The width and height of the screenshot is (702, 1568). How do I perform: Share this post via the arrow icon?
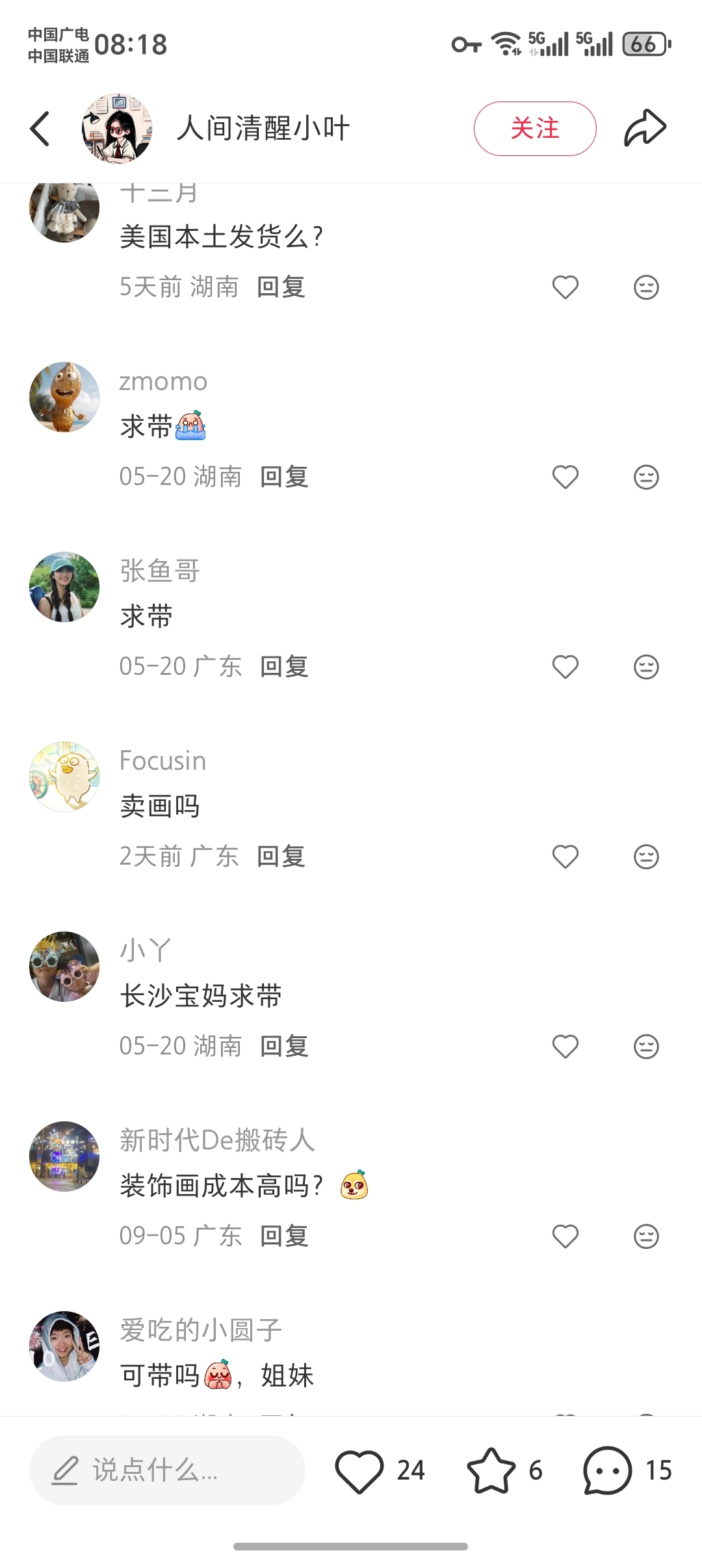(645, 128)
